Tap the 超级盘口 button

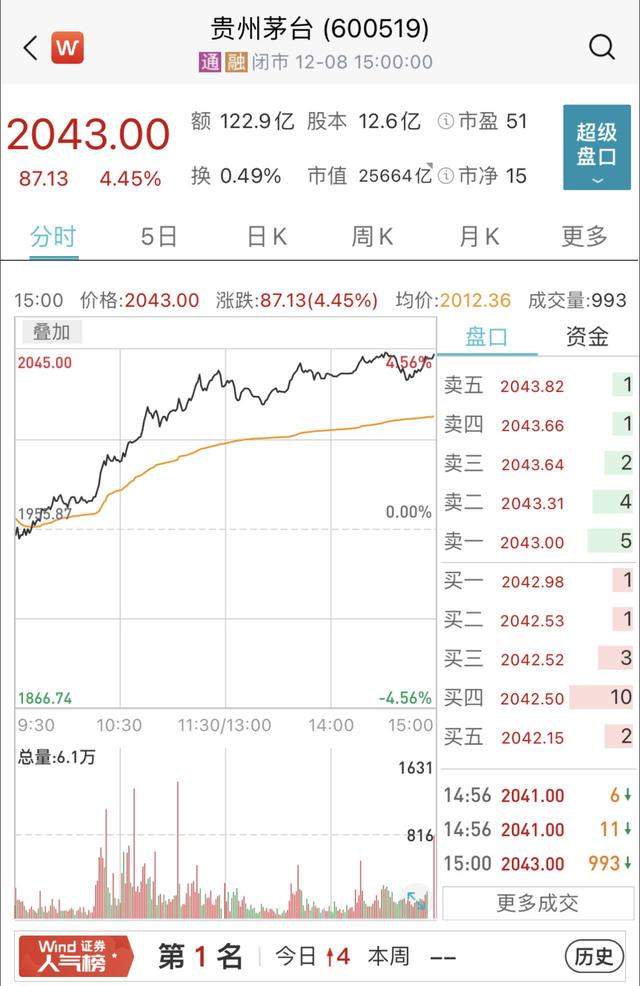coord(596,147)
